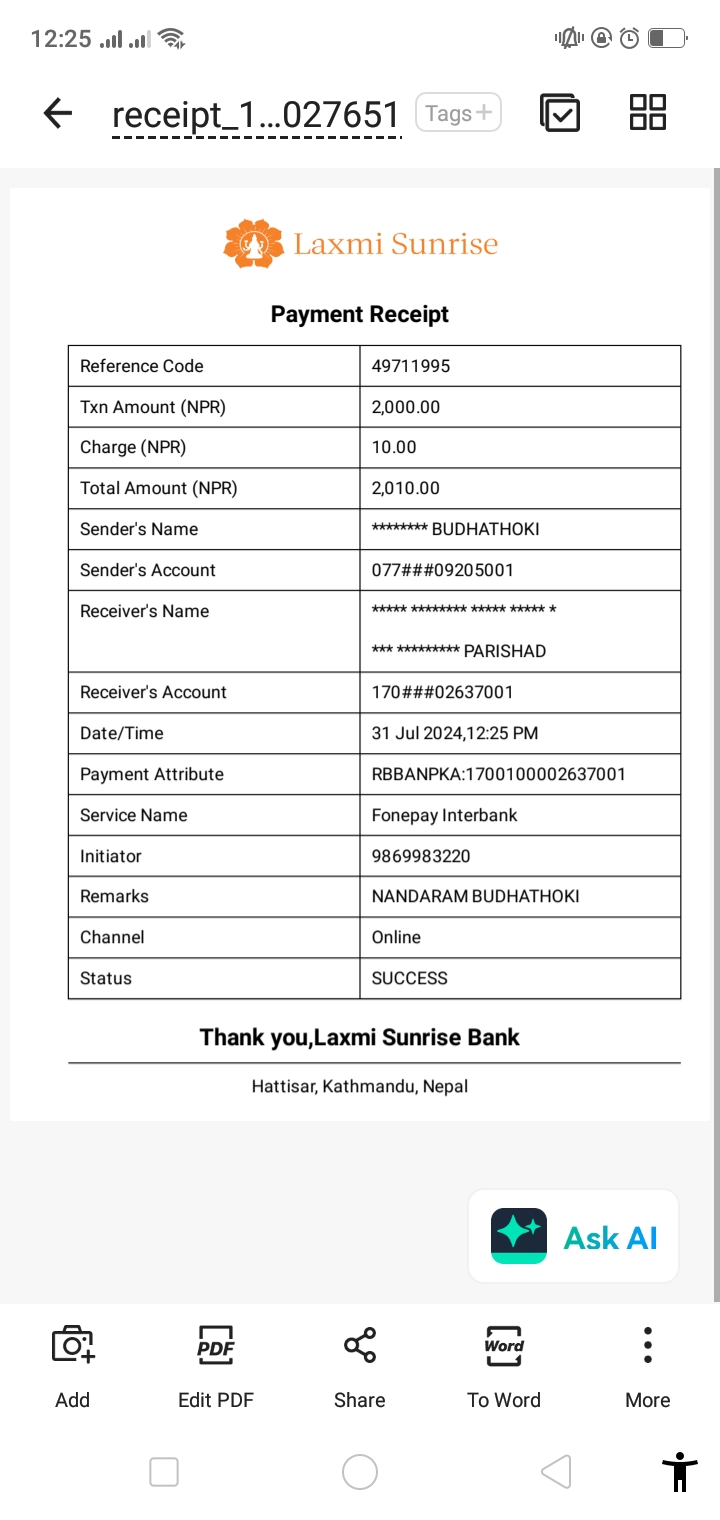
Task: Open the Ask AI assistant
Action: click(x=573, y=1236)
